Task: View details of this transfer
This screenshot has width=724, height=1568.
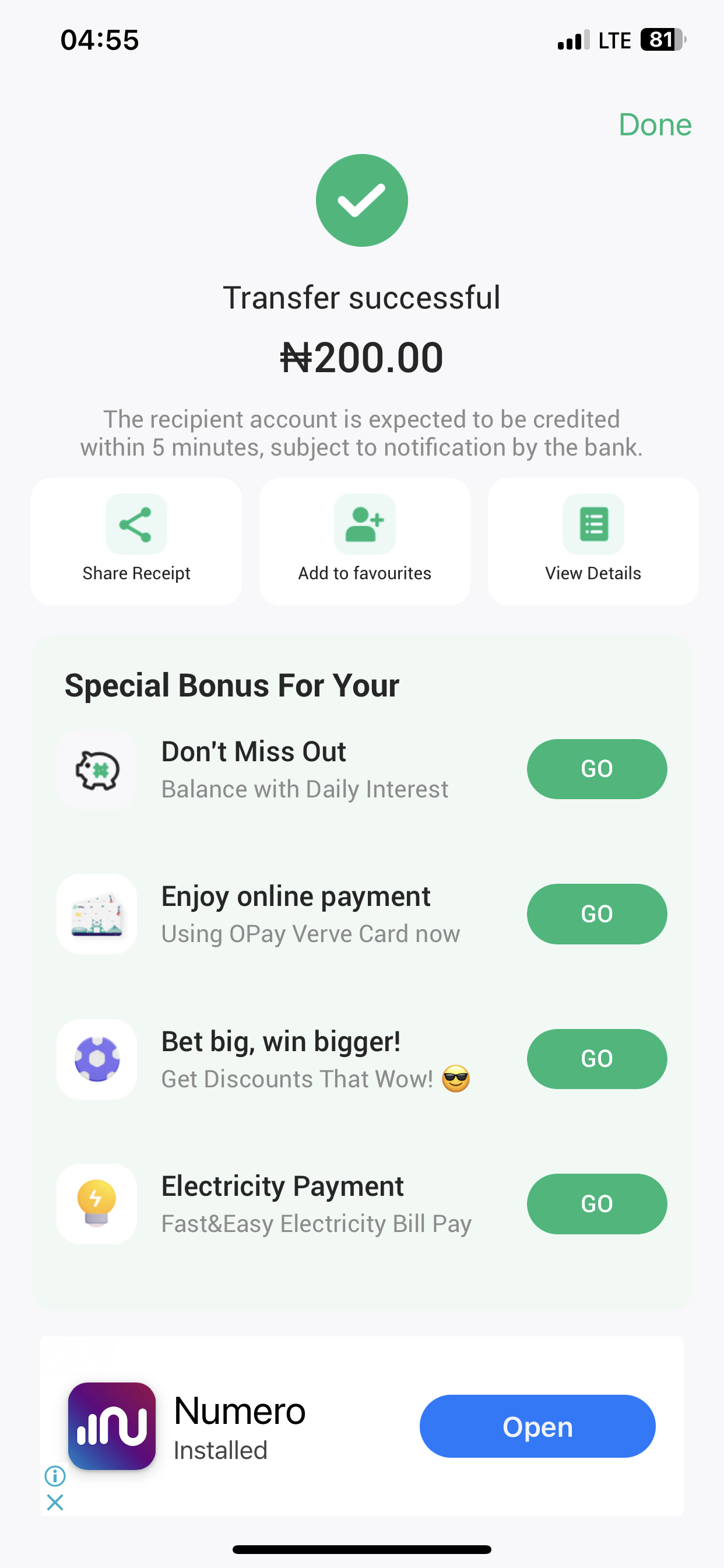Action: [593, 541]
